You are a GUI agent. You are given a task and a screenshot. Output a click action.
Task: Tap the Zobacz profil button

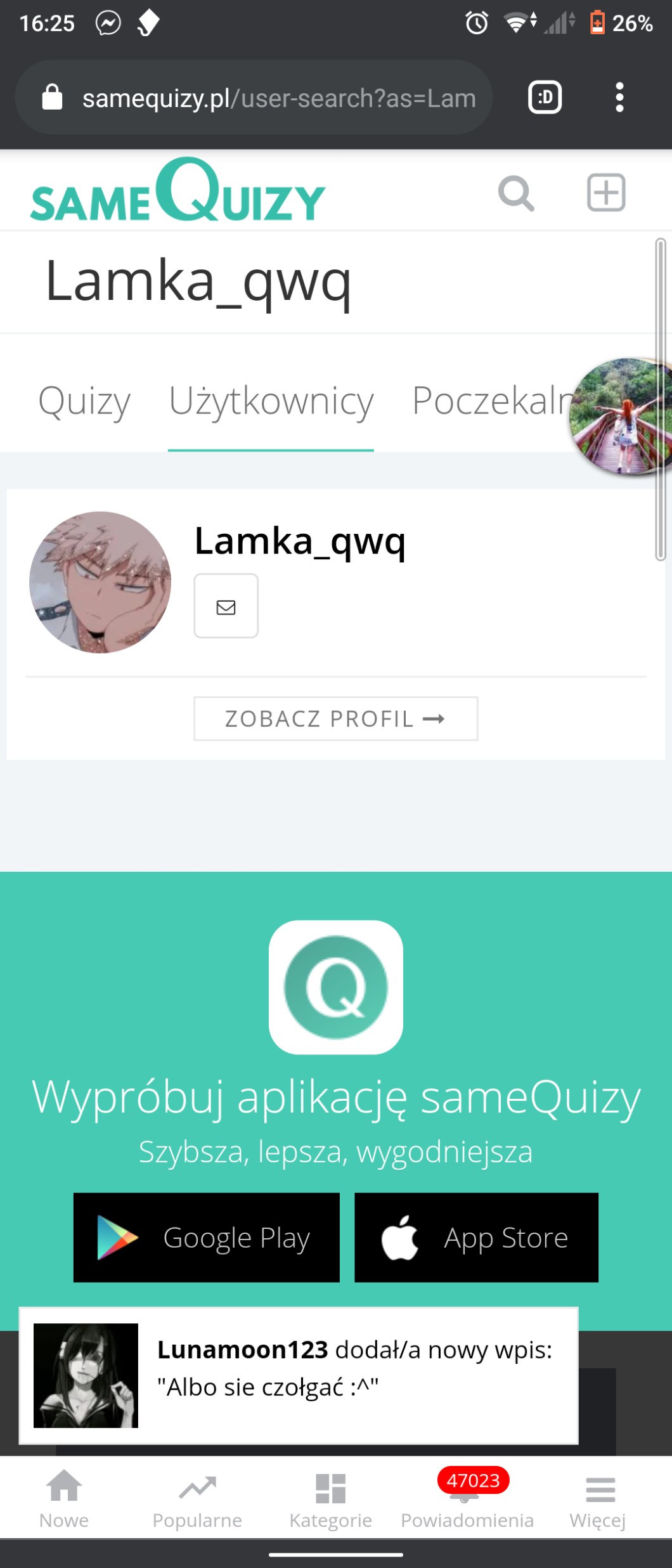coord(335,718)
